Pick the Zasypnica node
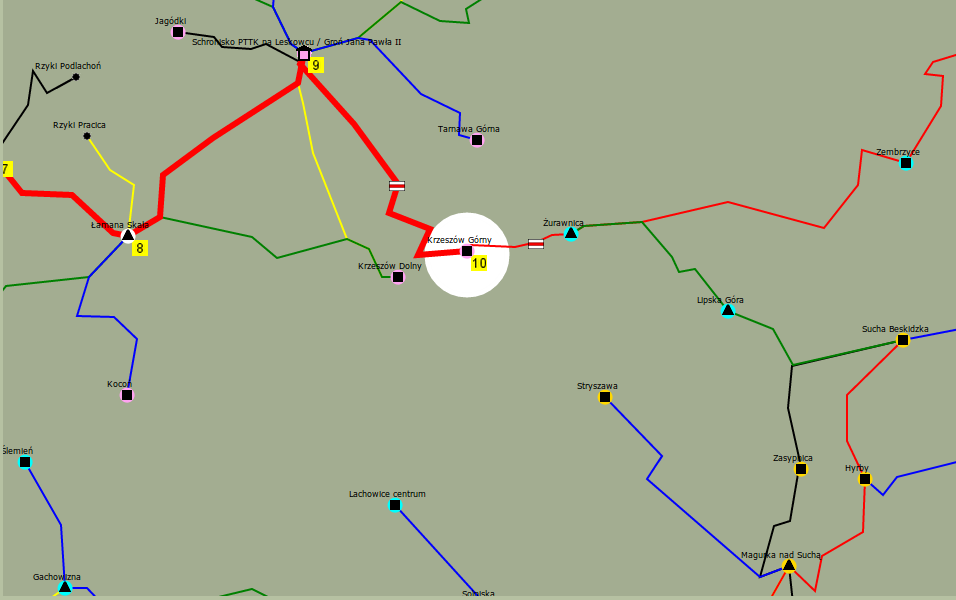The width and height of the screenshot is (956, 600). click(801, 469)
